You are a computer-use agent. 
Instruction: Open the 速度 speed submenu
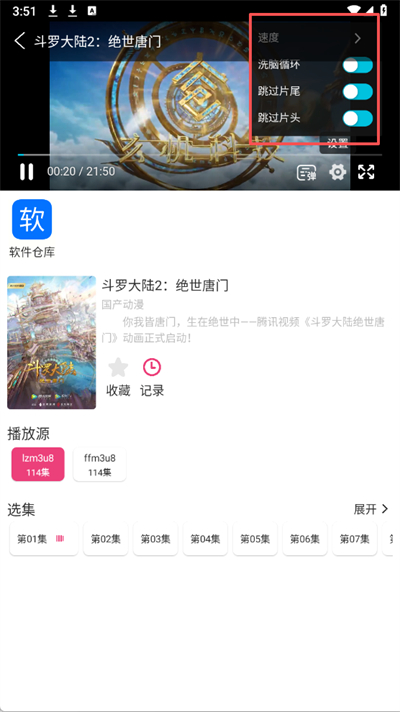click(x=315, y=38)
